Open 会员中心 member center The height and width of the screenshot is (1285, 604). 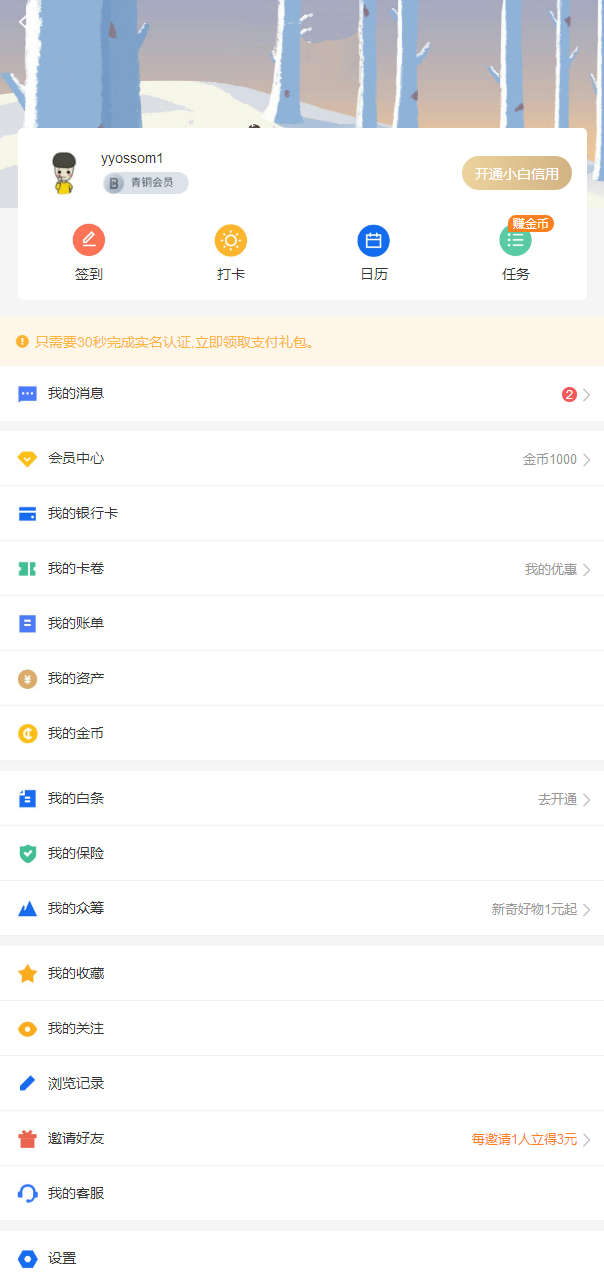301,459
